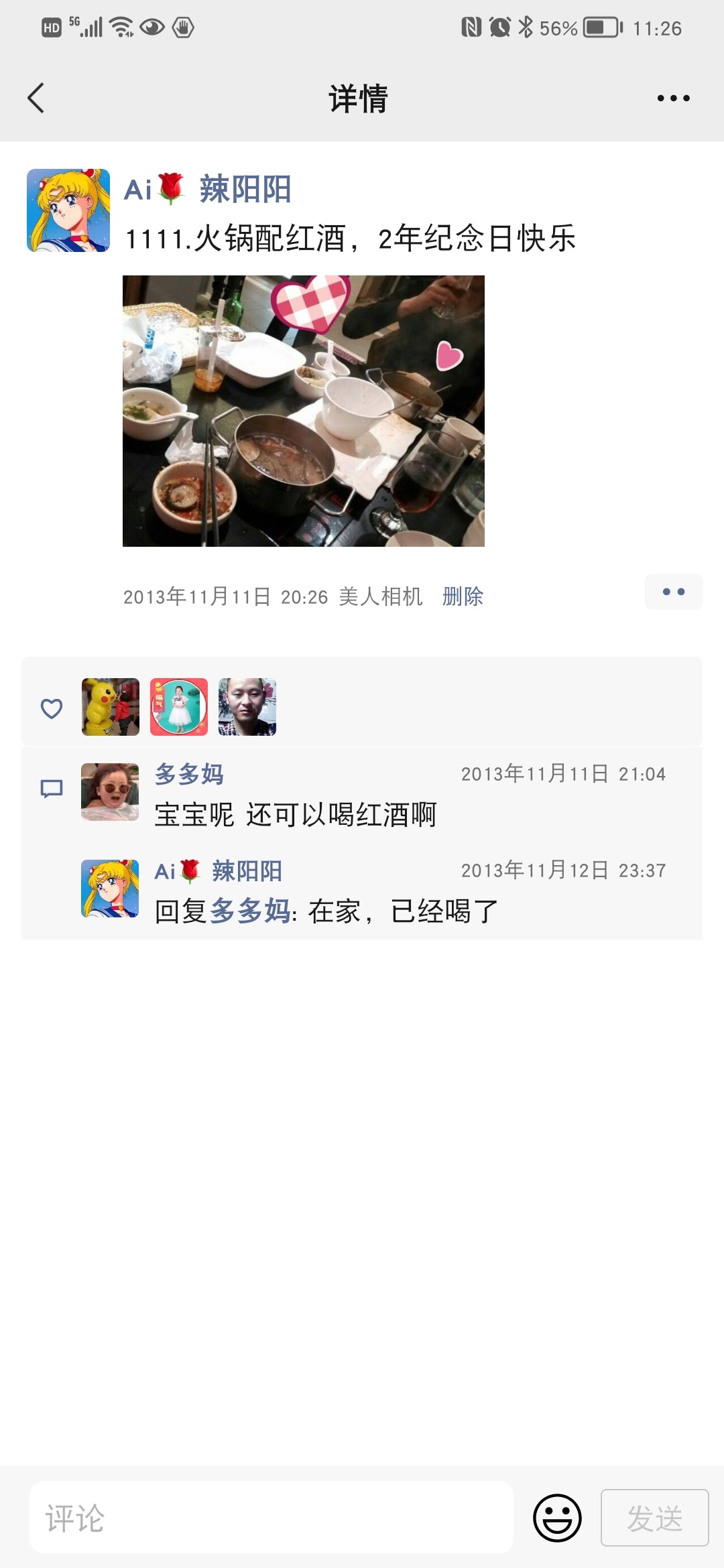This screenshot has width=724, height=1568.
Task: Open the three-dot overflow menu in header
Action: 673,99
